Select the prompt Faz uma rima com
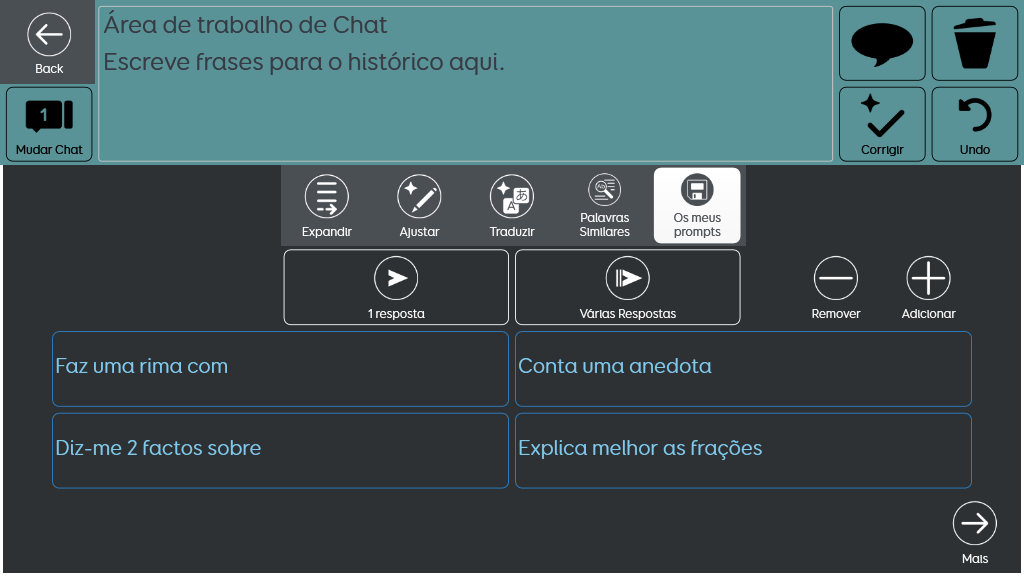The width and height of the screenshot is (1024, 576). coord(280,368)
